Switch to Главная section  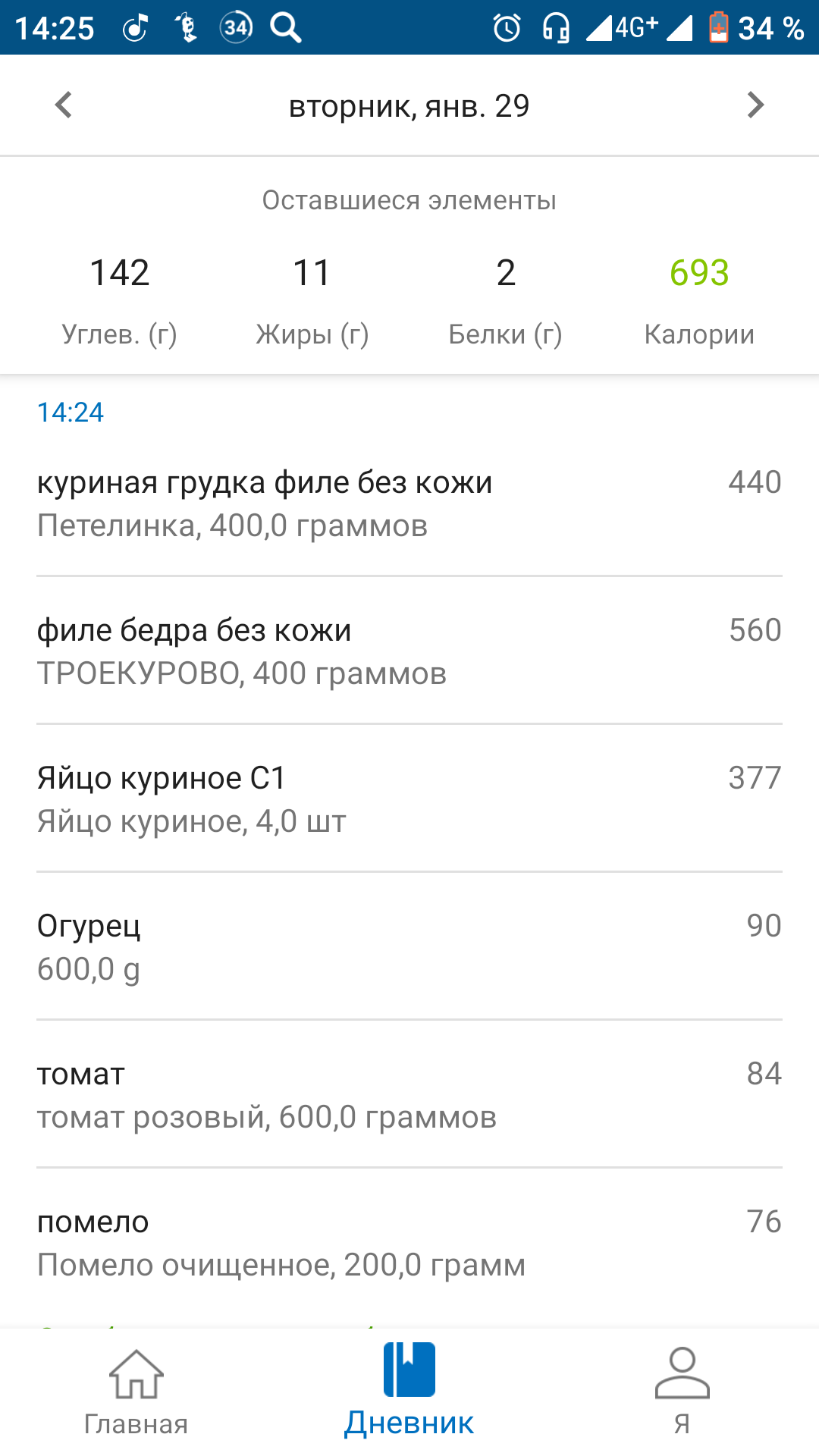136,1423
